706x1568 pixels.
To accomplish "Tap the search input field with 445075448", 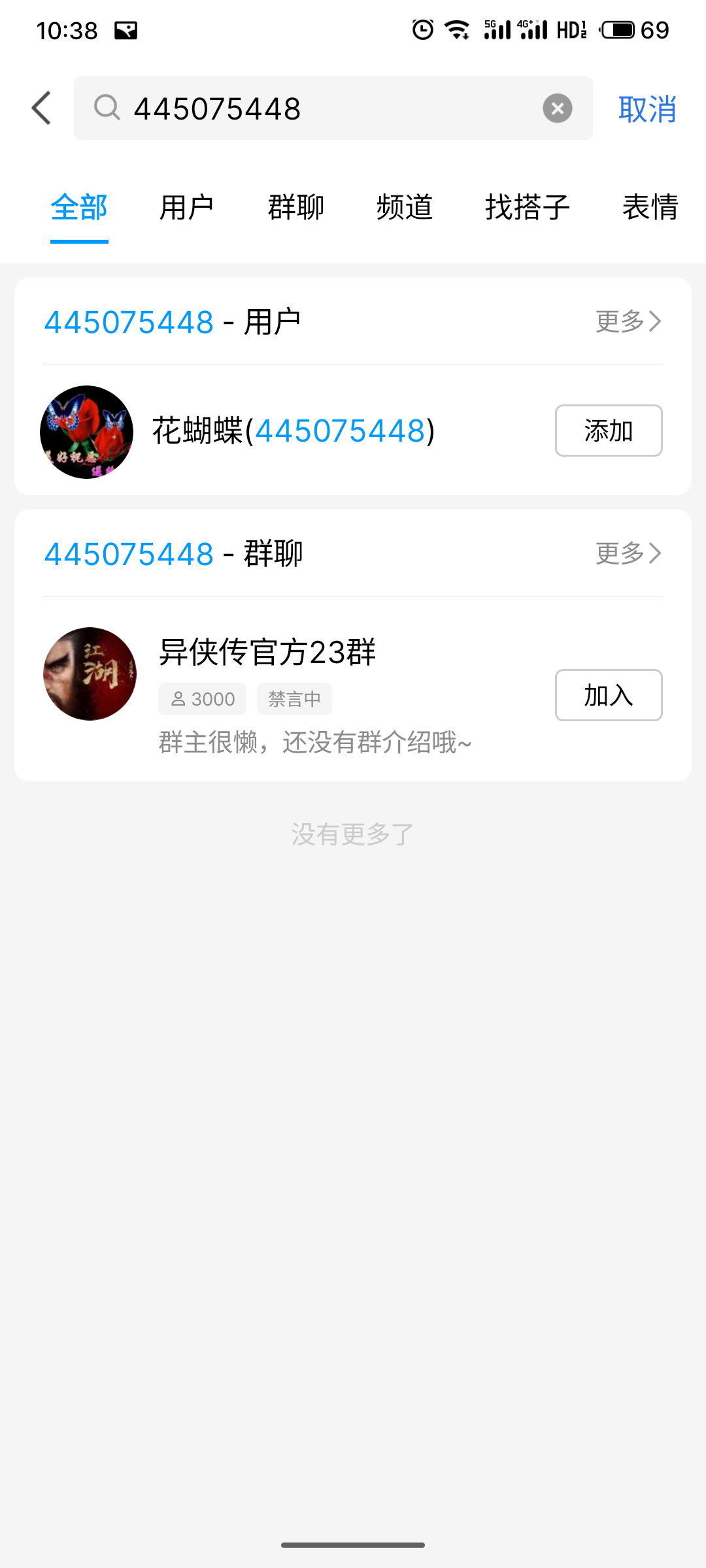I will (327, 108).
